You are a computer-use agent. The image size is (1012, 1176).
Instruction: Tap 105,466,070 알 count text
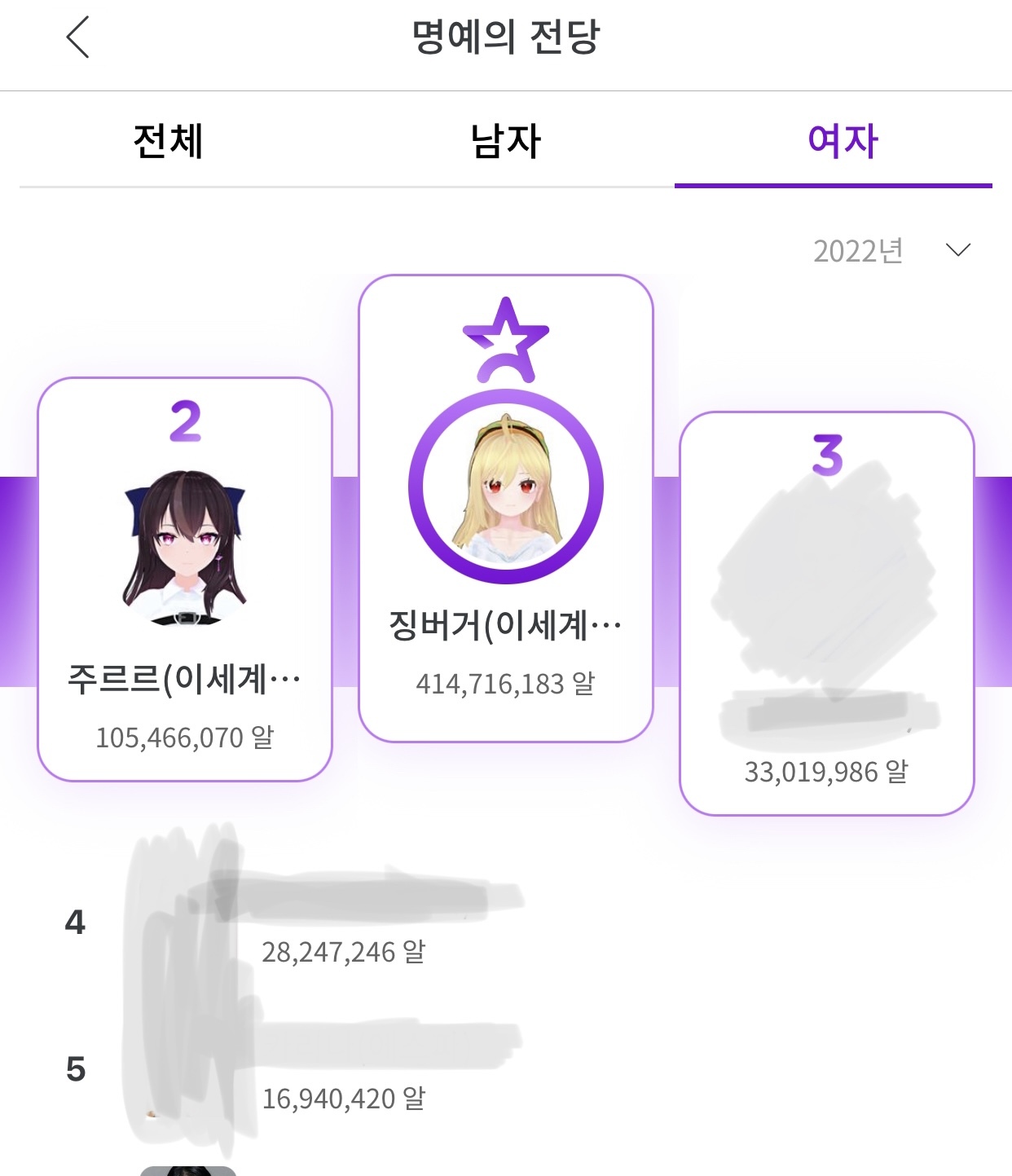coord(185,739)
